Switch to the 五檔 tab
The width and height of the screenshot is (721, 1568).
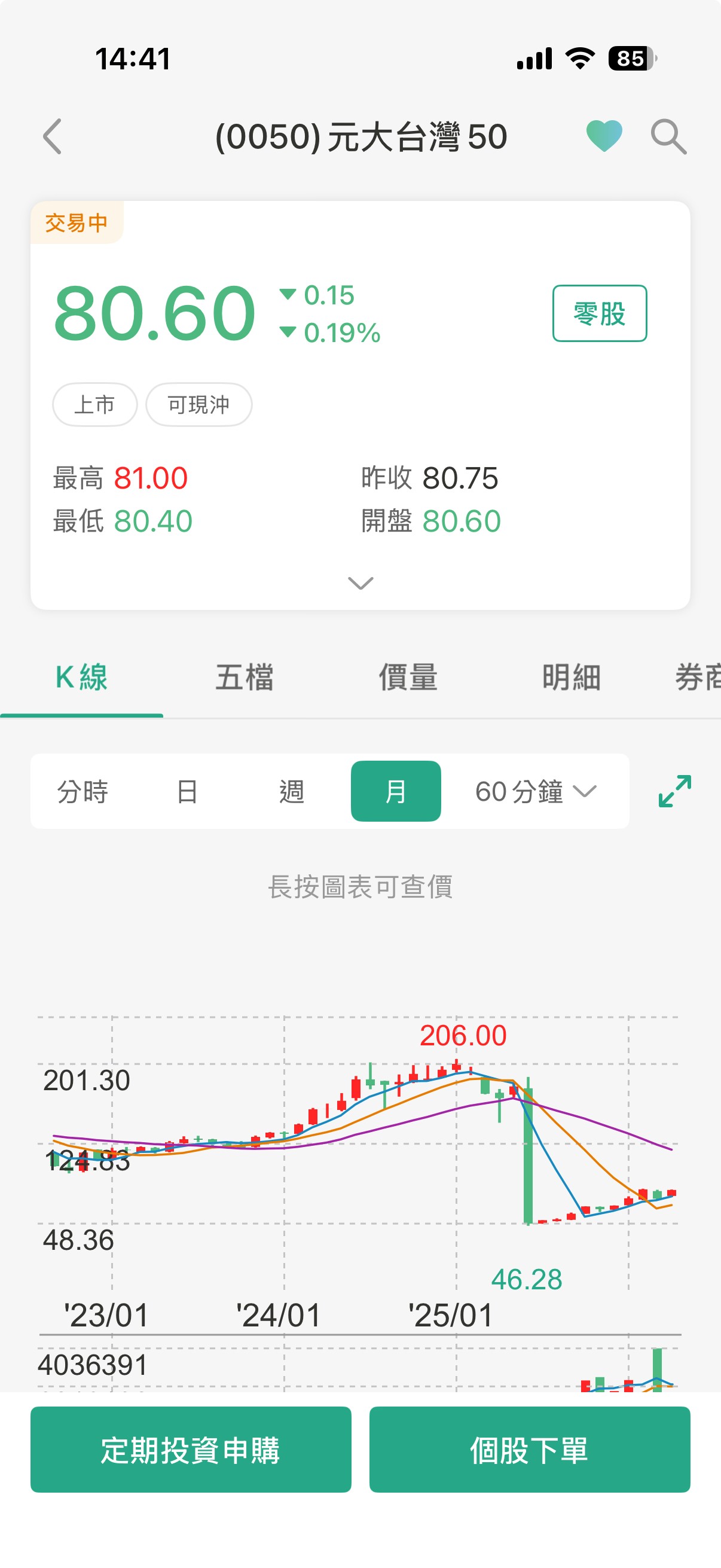tap(245, 678)
